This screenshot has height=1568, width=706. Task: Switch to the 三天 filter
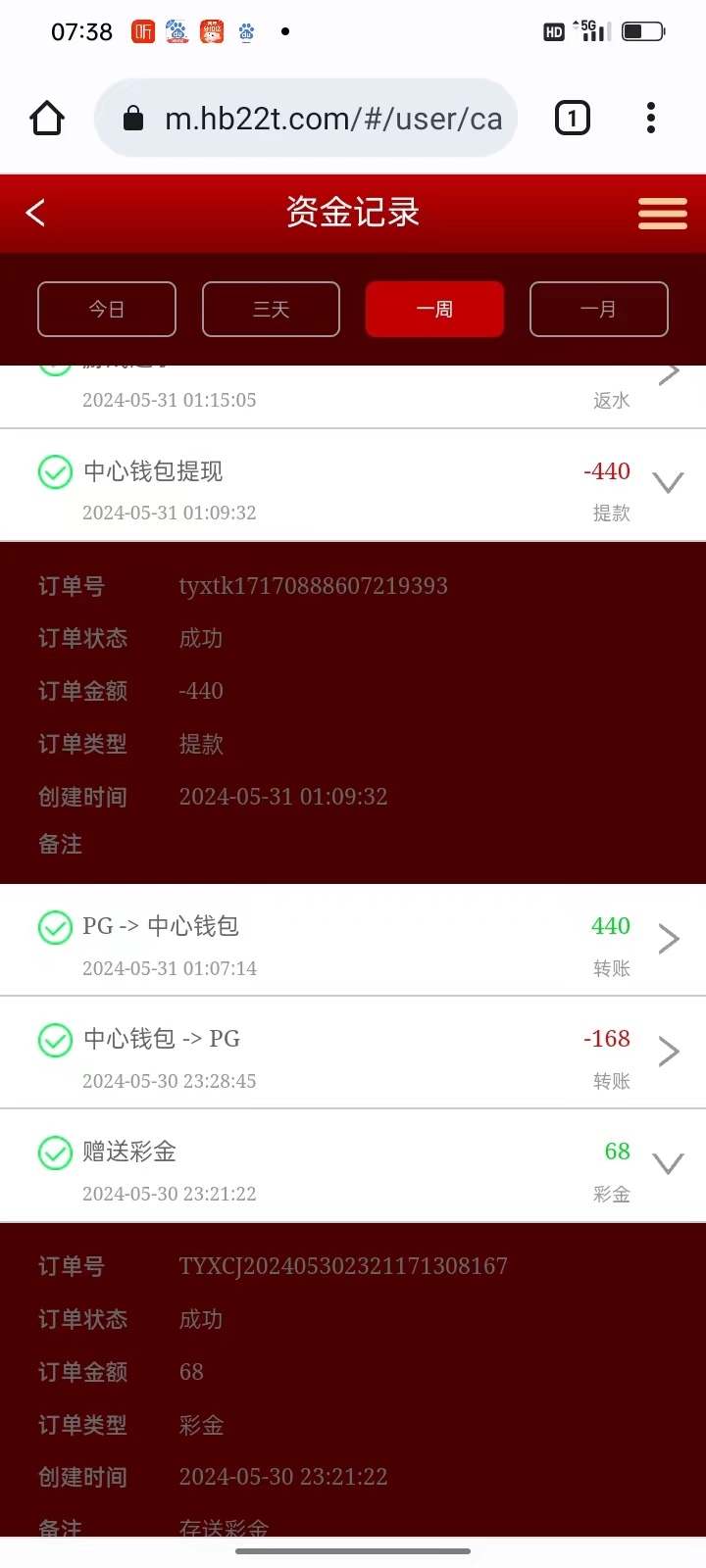pos(271,310)
